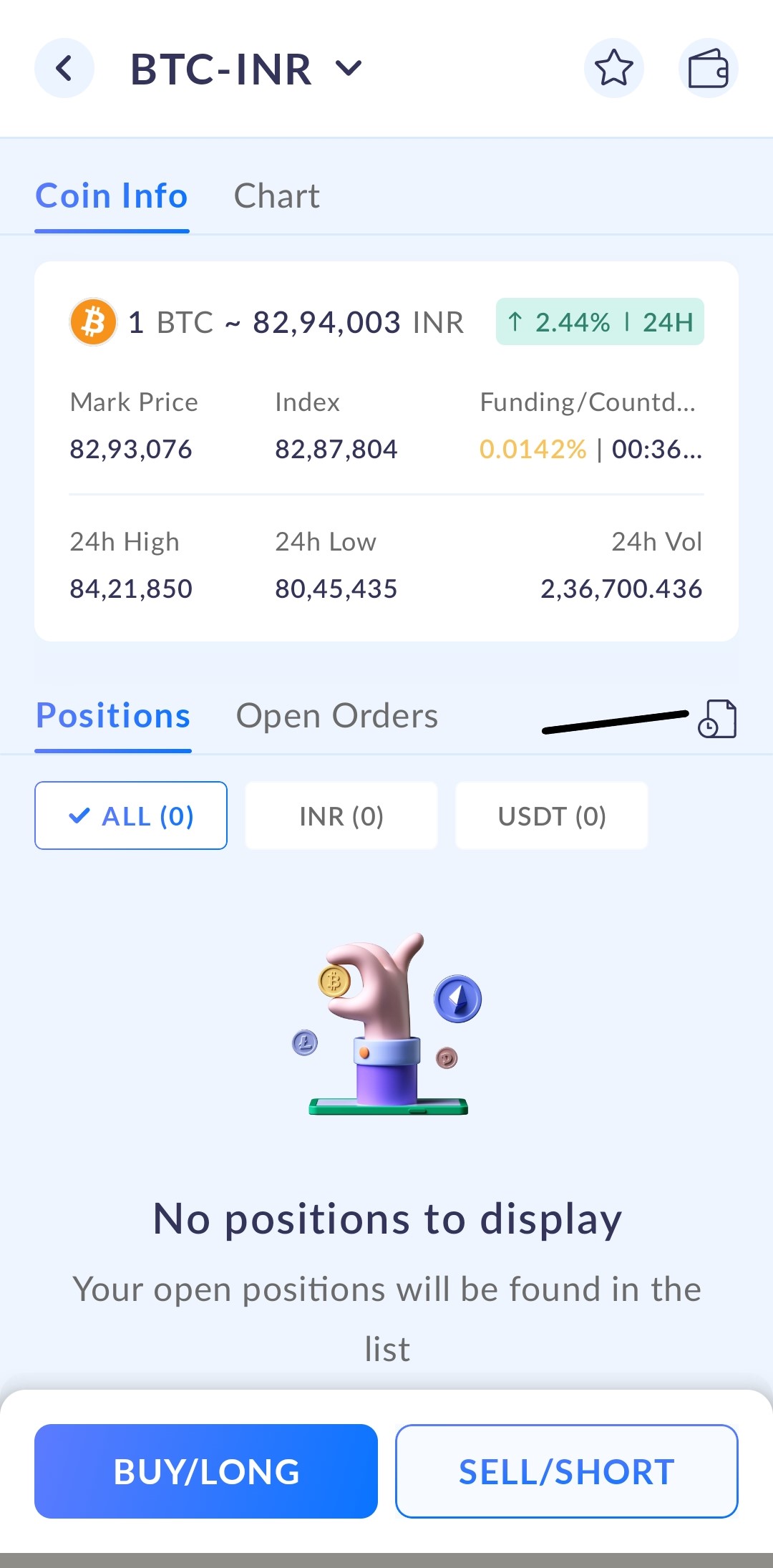
Task: Tap the SELL/SHORT button
Action: [567, 1471]
